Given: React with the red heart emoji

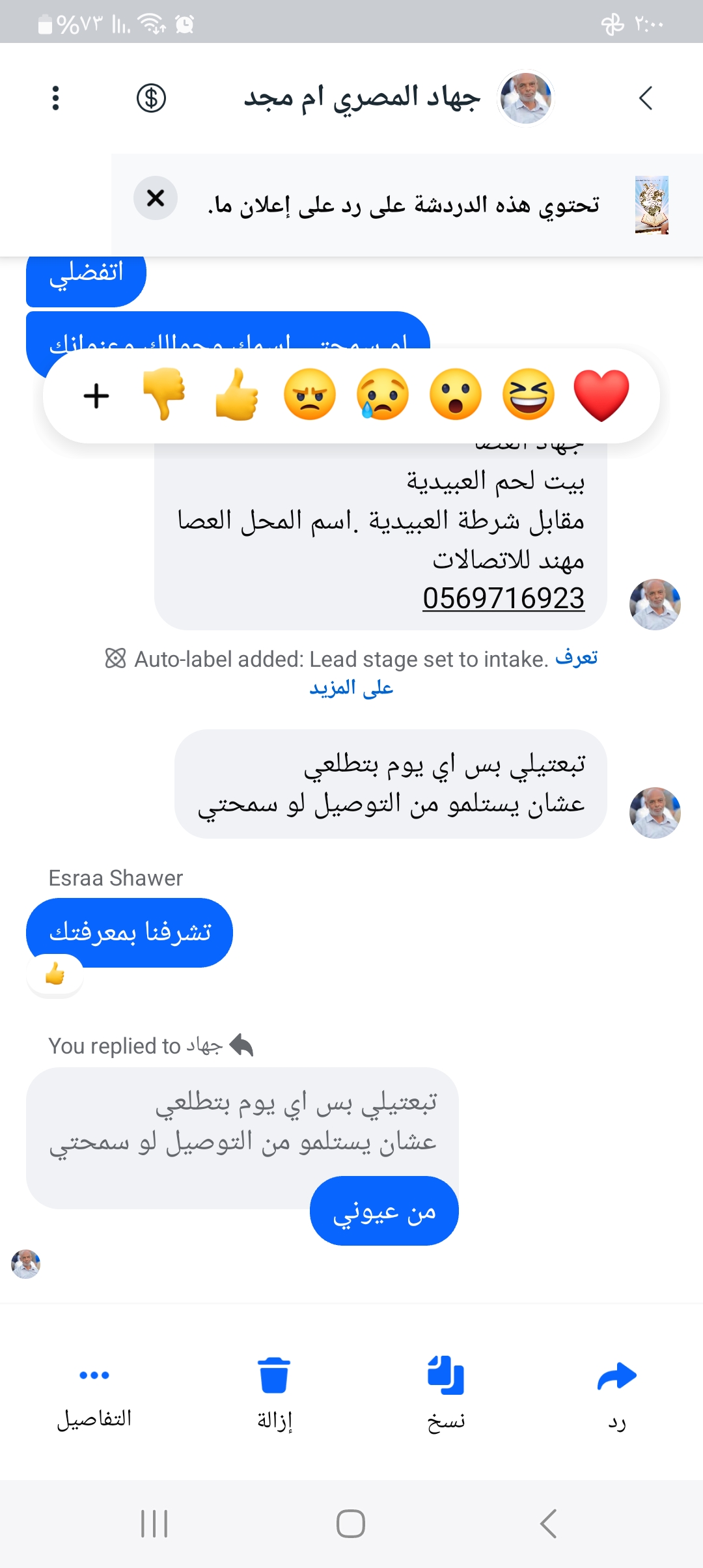Looking at the screenshot, I should click(x=601, y=395).
